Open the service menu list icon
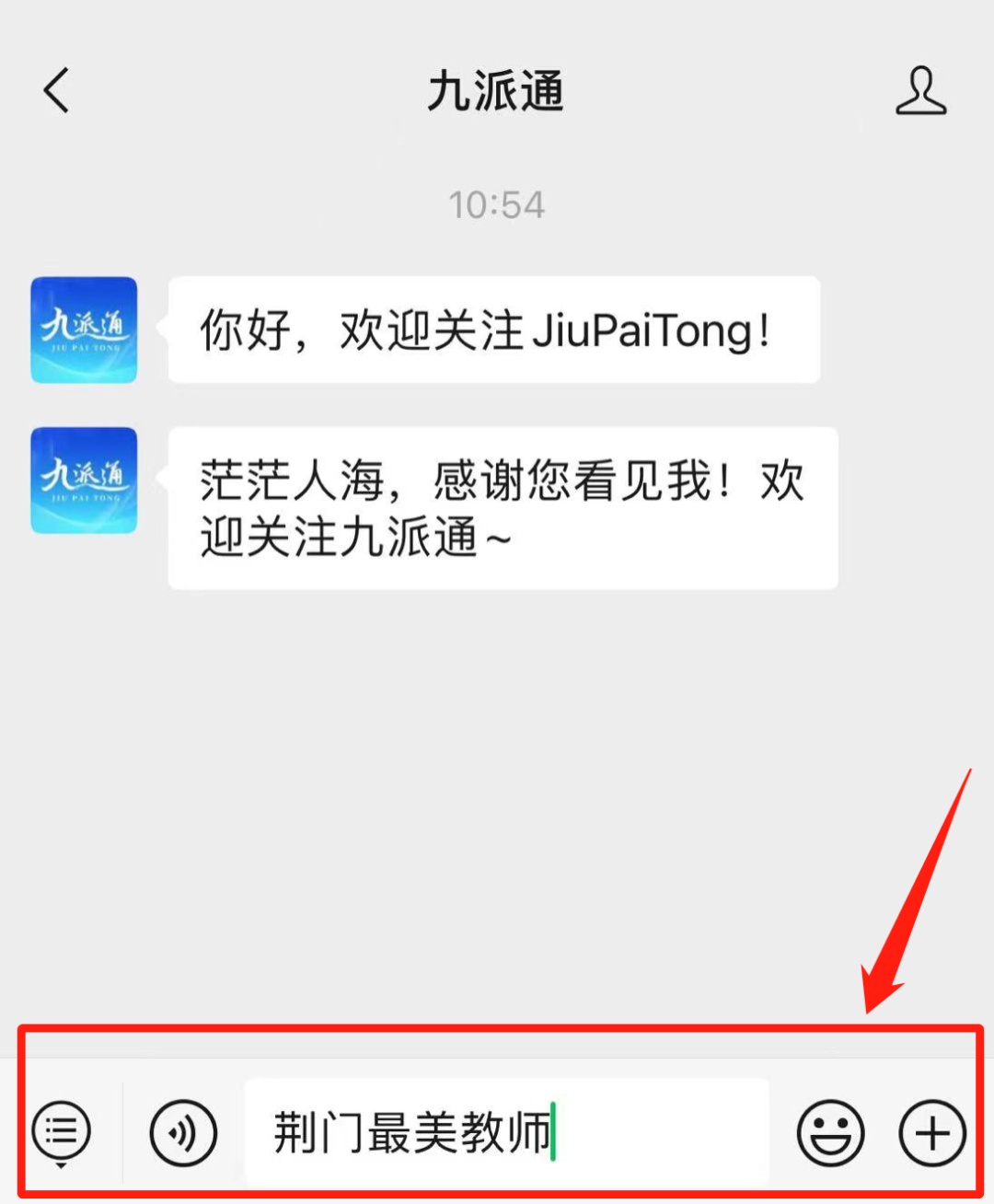Viewport: 994px width, 1204px height. pos(62,1131)
